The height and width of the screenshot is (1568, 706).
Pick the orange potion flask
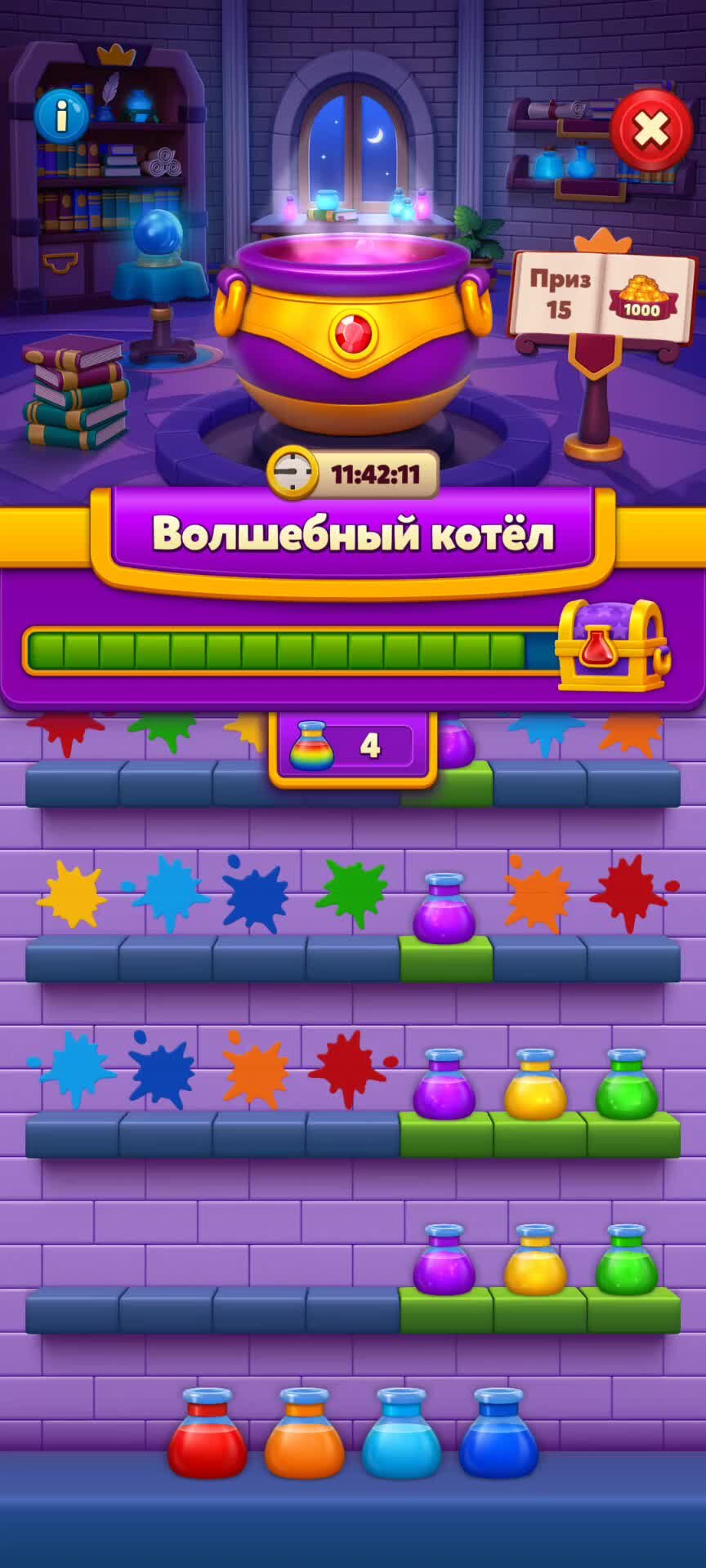tap(304, 1432)
